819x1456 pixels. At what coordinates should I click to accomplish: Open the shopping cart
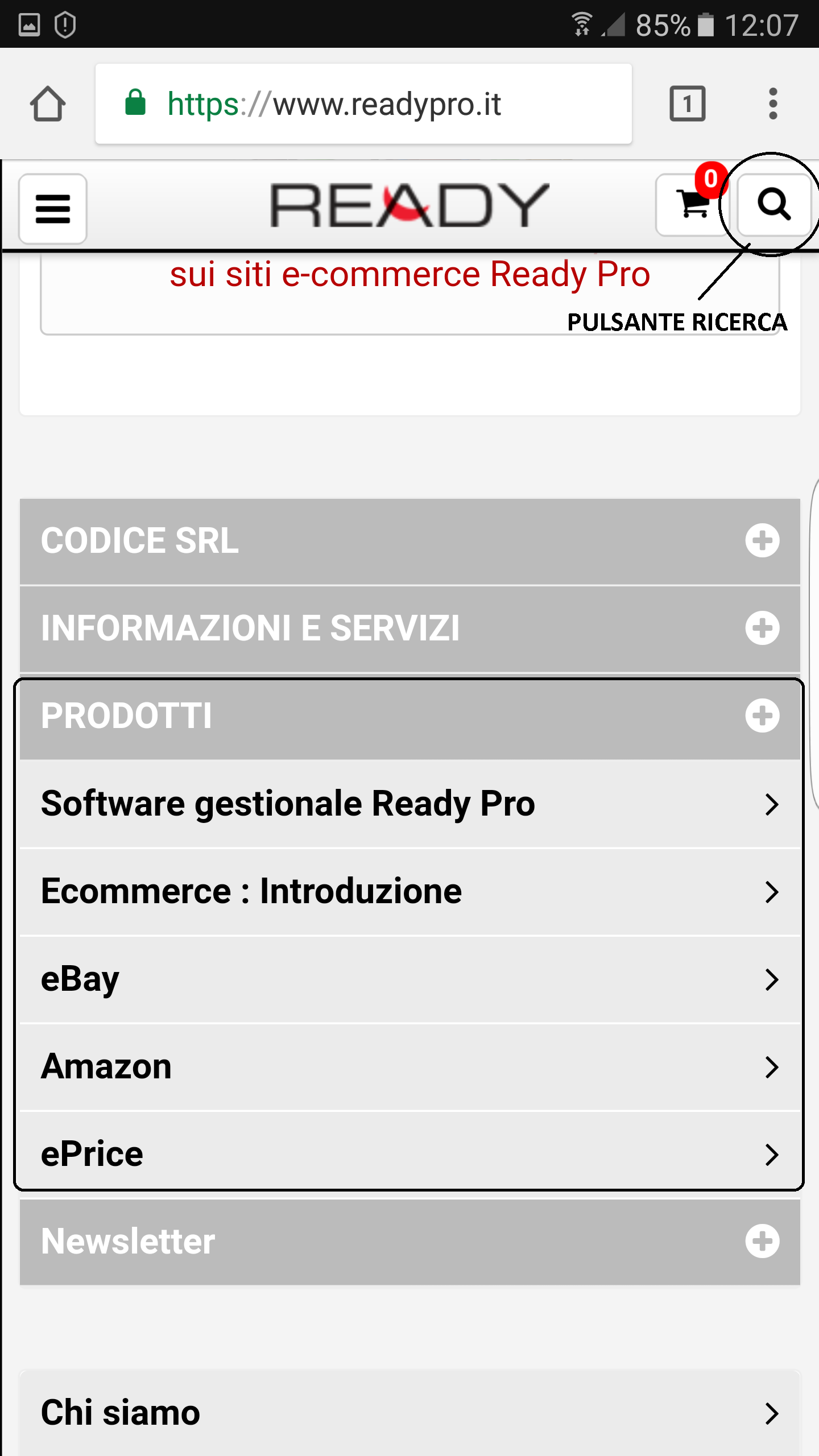[693, 205]
